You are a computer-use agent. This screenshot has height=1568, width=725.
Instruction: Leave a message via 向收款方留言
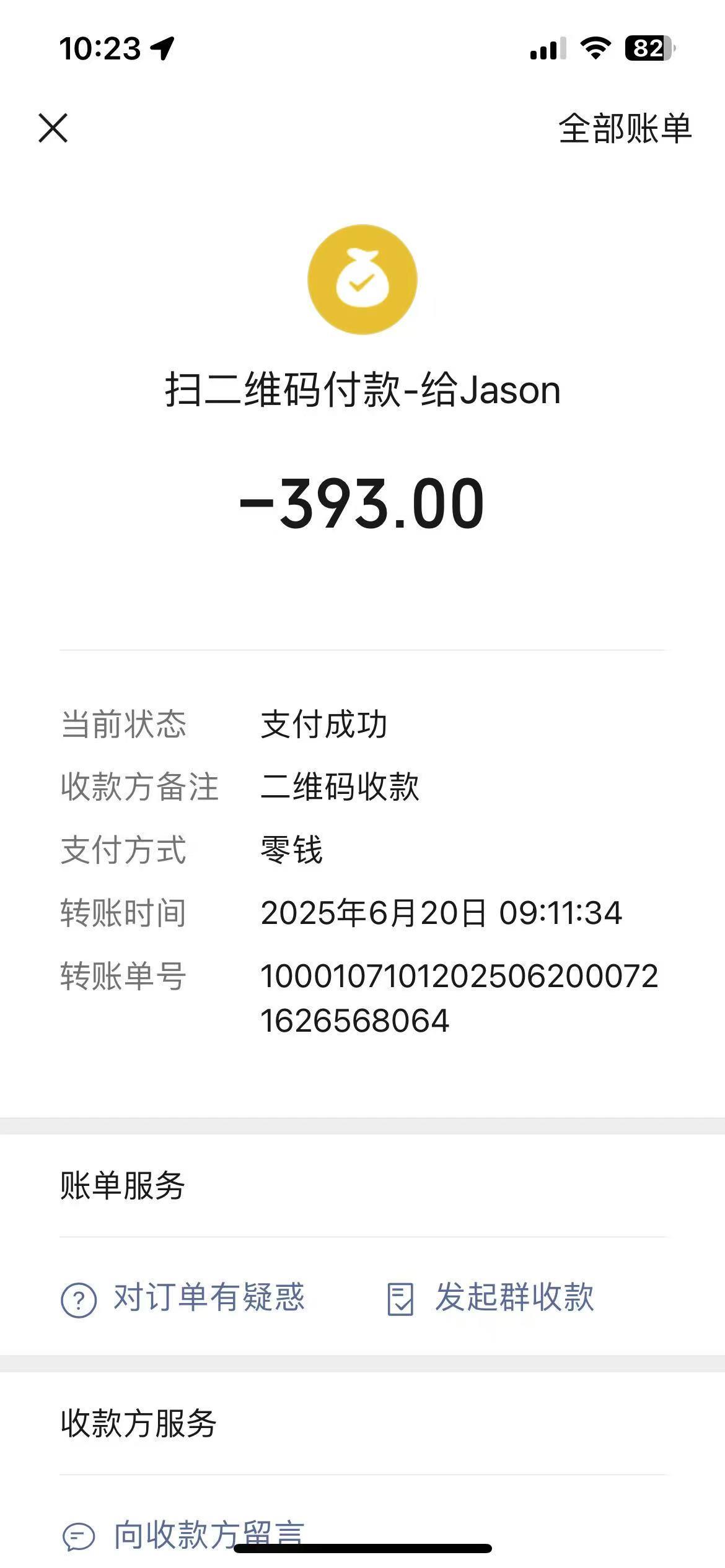coord(183,1534)
